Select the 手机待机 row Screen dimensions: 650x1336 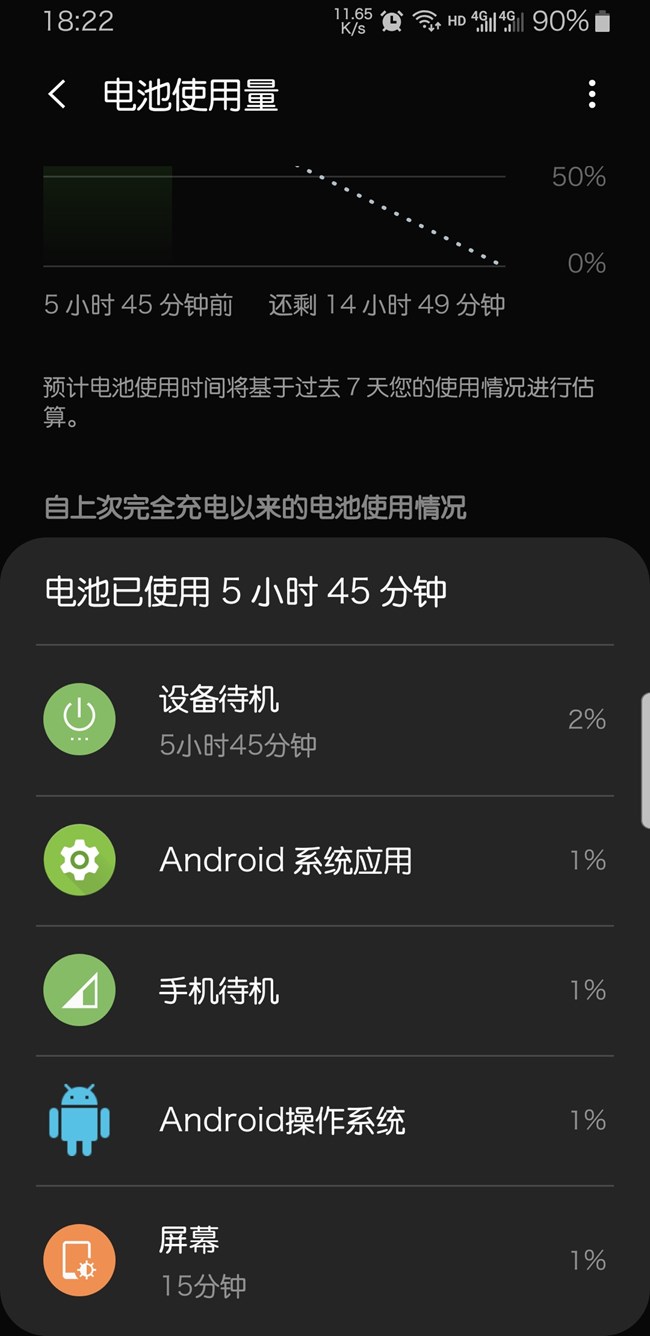(325, 991)
